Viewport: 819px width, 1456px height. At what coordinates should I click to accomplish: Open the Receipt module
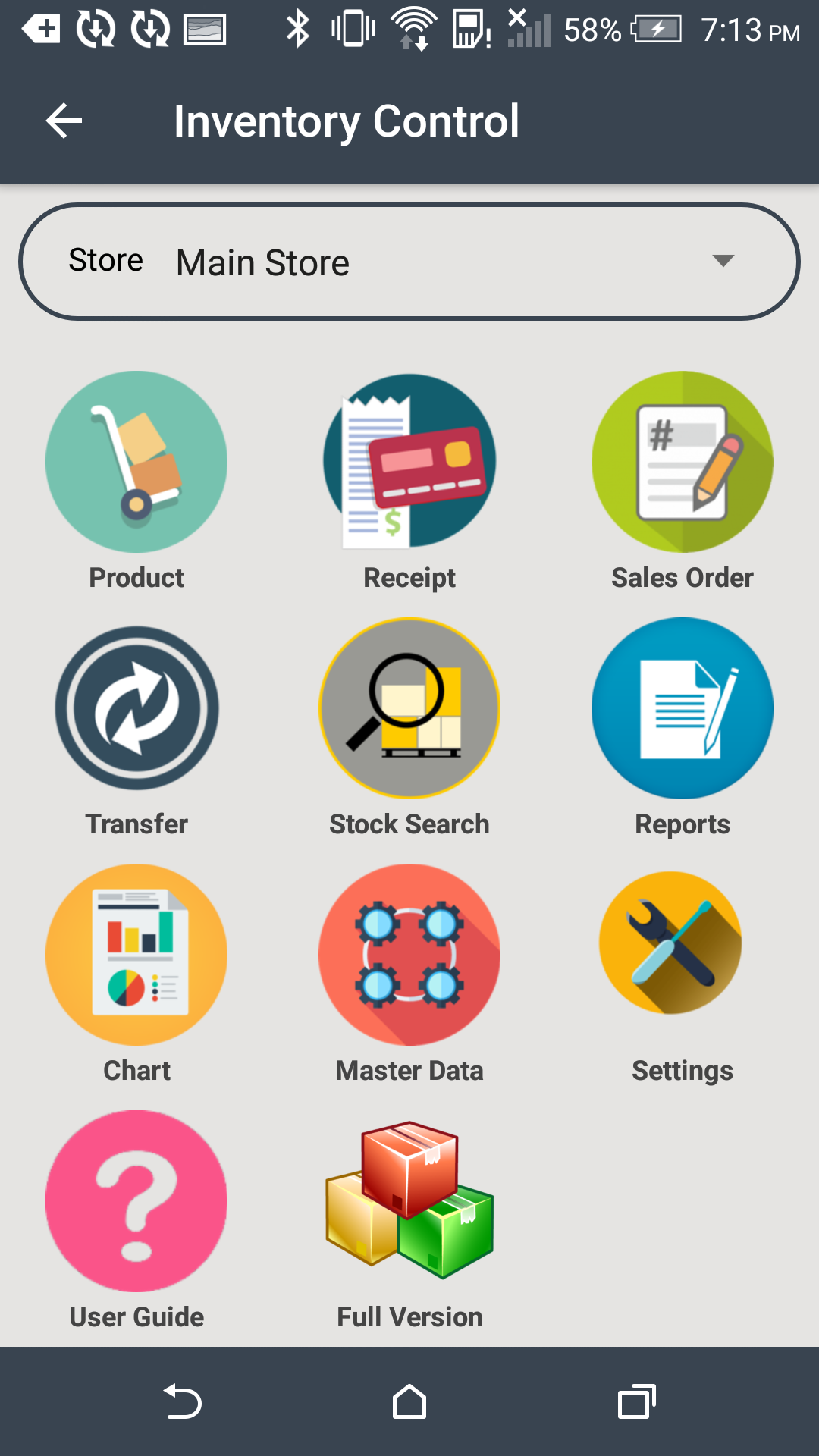click(409, 463)
